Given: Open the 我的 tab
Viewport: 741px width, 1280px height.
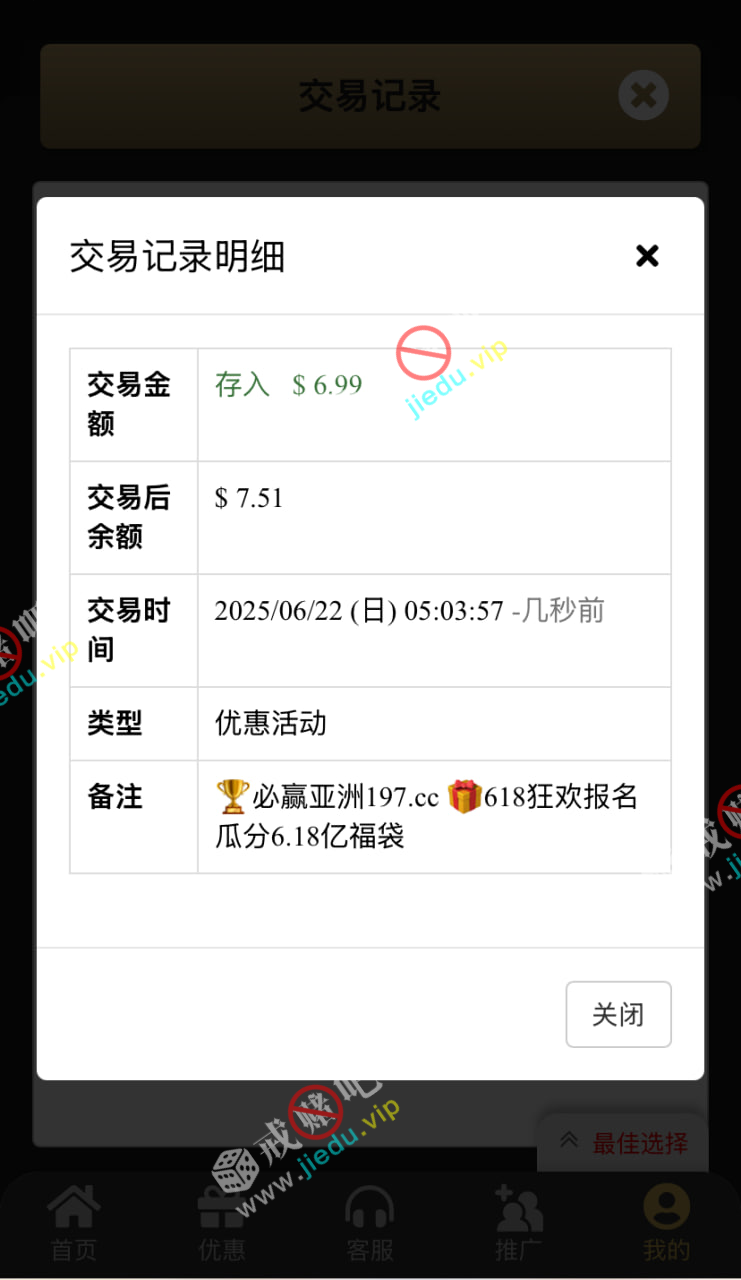Looking at the screenshot, I should 666,1222.
